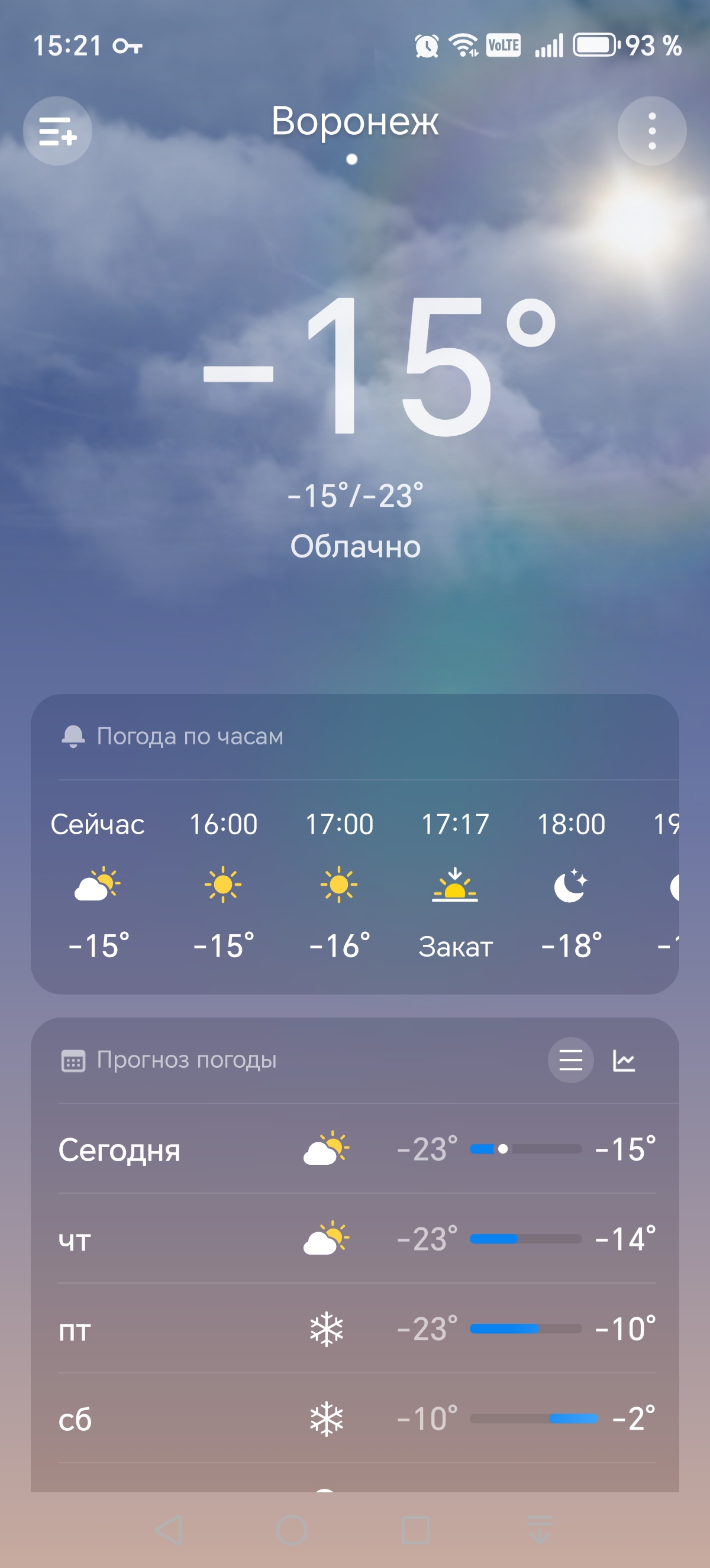Switch forecast to chart view

(x=624, y=1060)
